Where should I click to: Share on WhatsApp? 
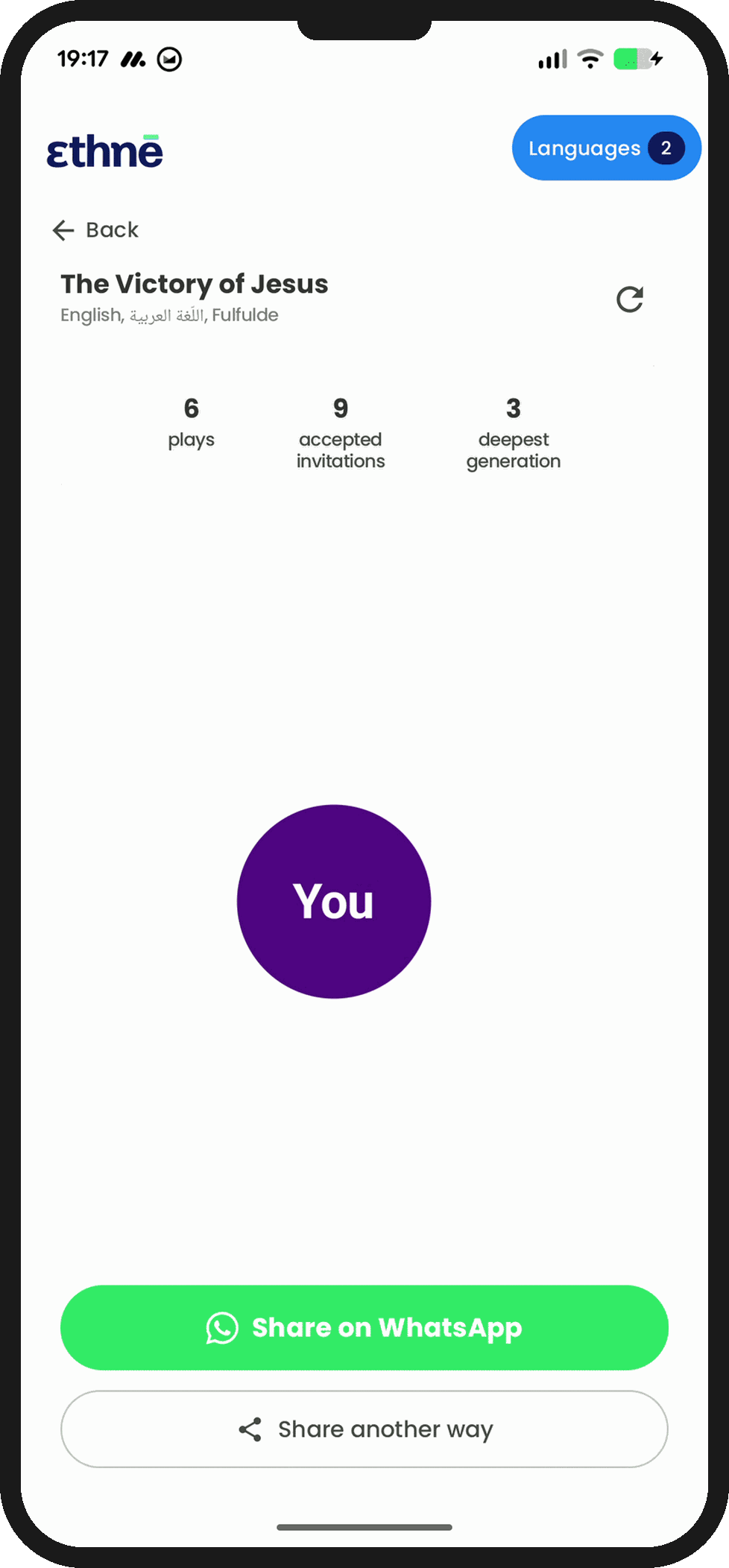pos(364,1327)
